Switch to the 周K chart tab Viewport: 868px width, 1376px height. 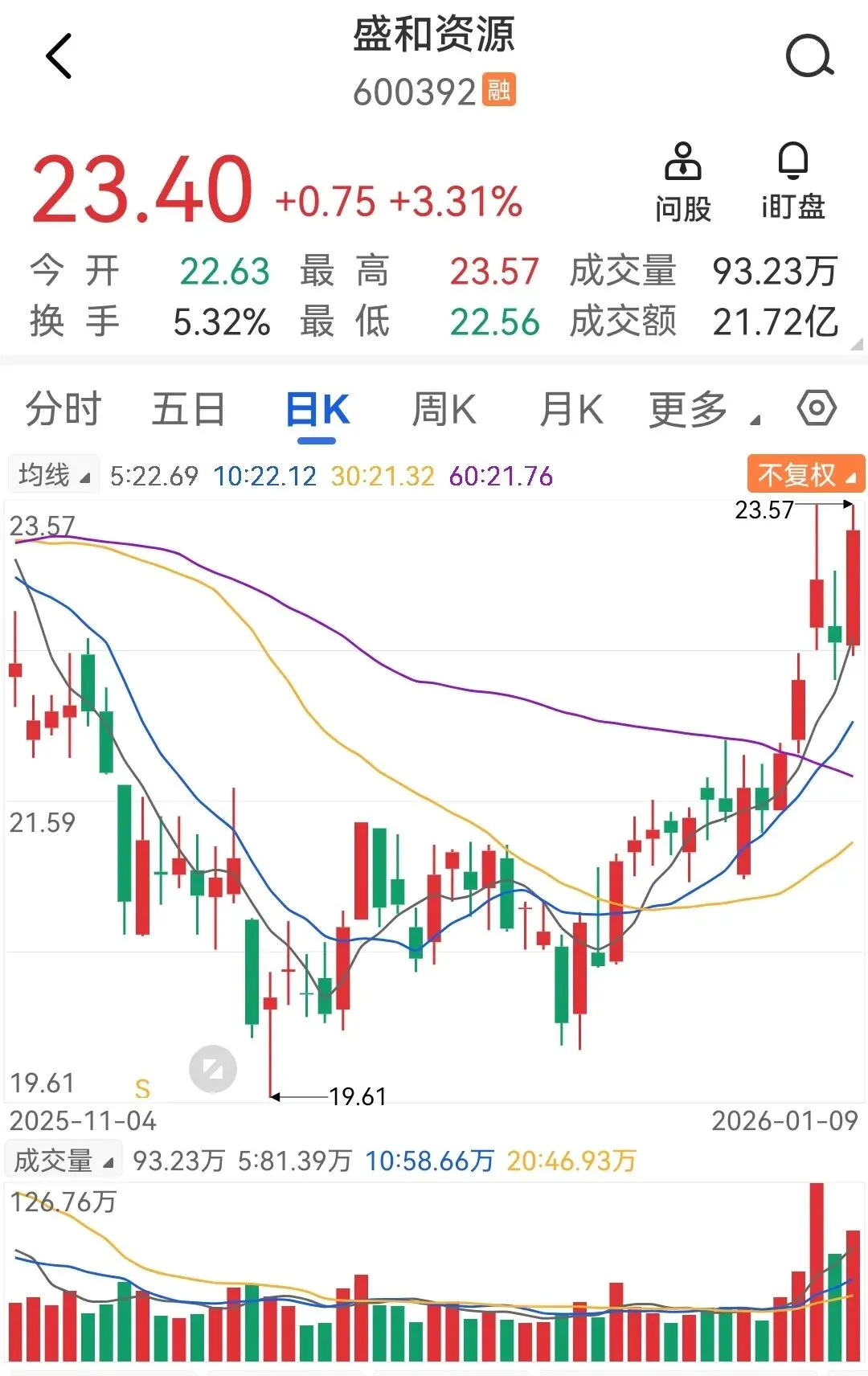(444, 409)
